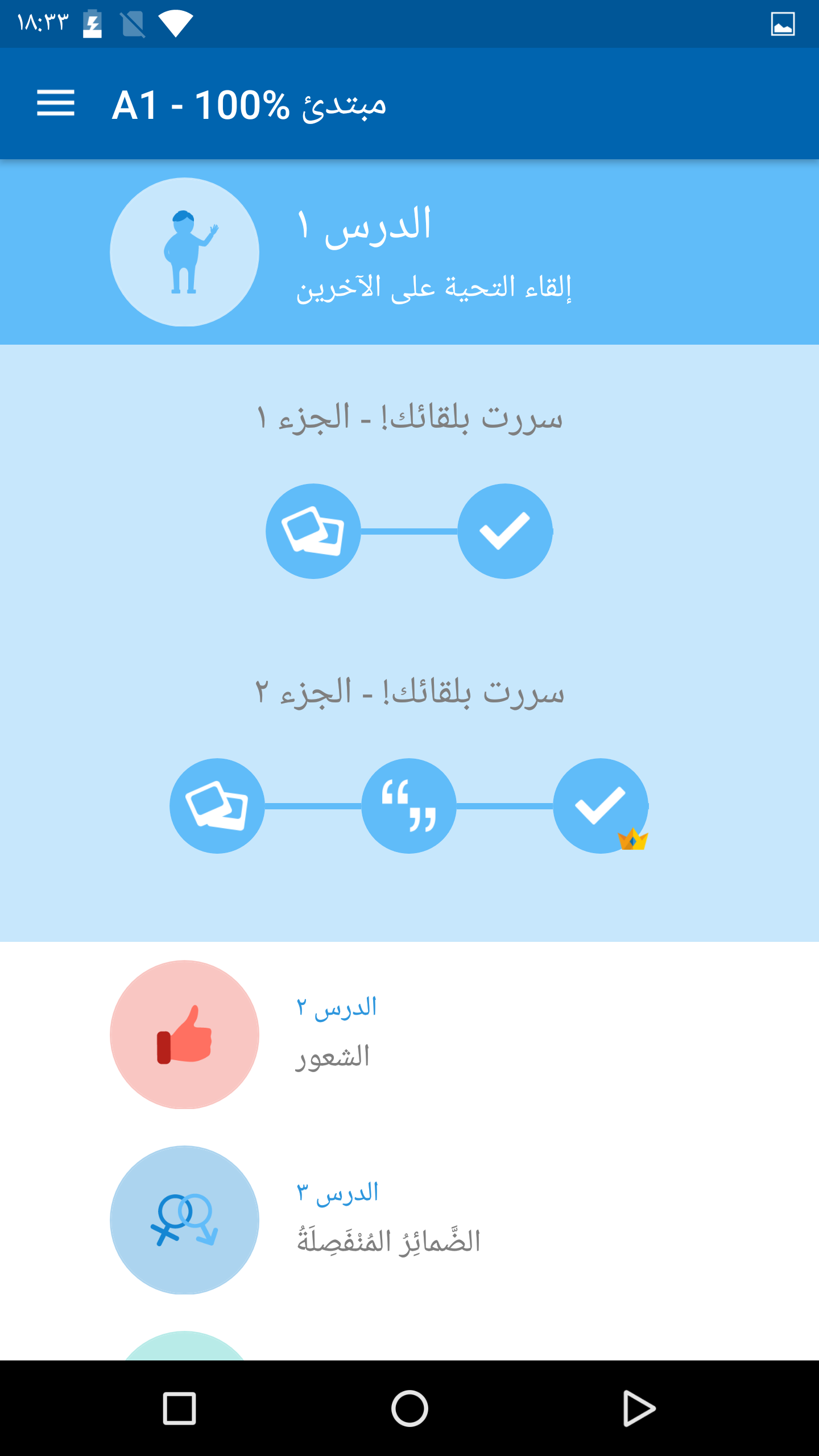Start the quotes dialogue in الجزء ٢

409,806
